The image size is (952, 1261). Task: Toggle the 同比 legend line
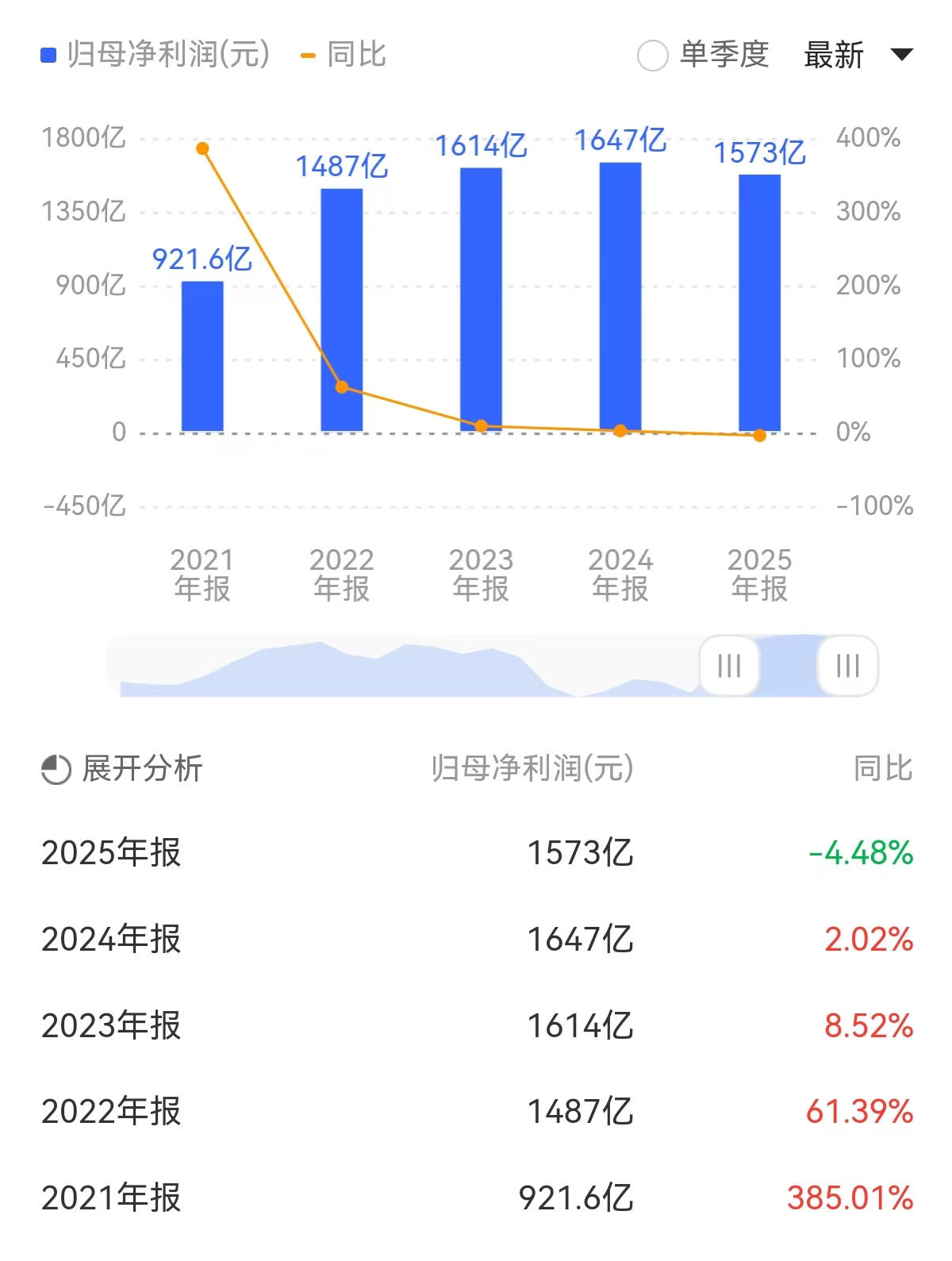[344, 55]
